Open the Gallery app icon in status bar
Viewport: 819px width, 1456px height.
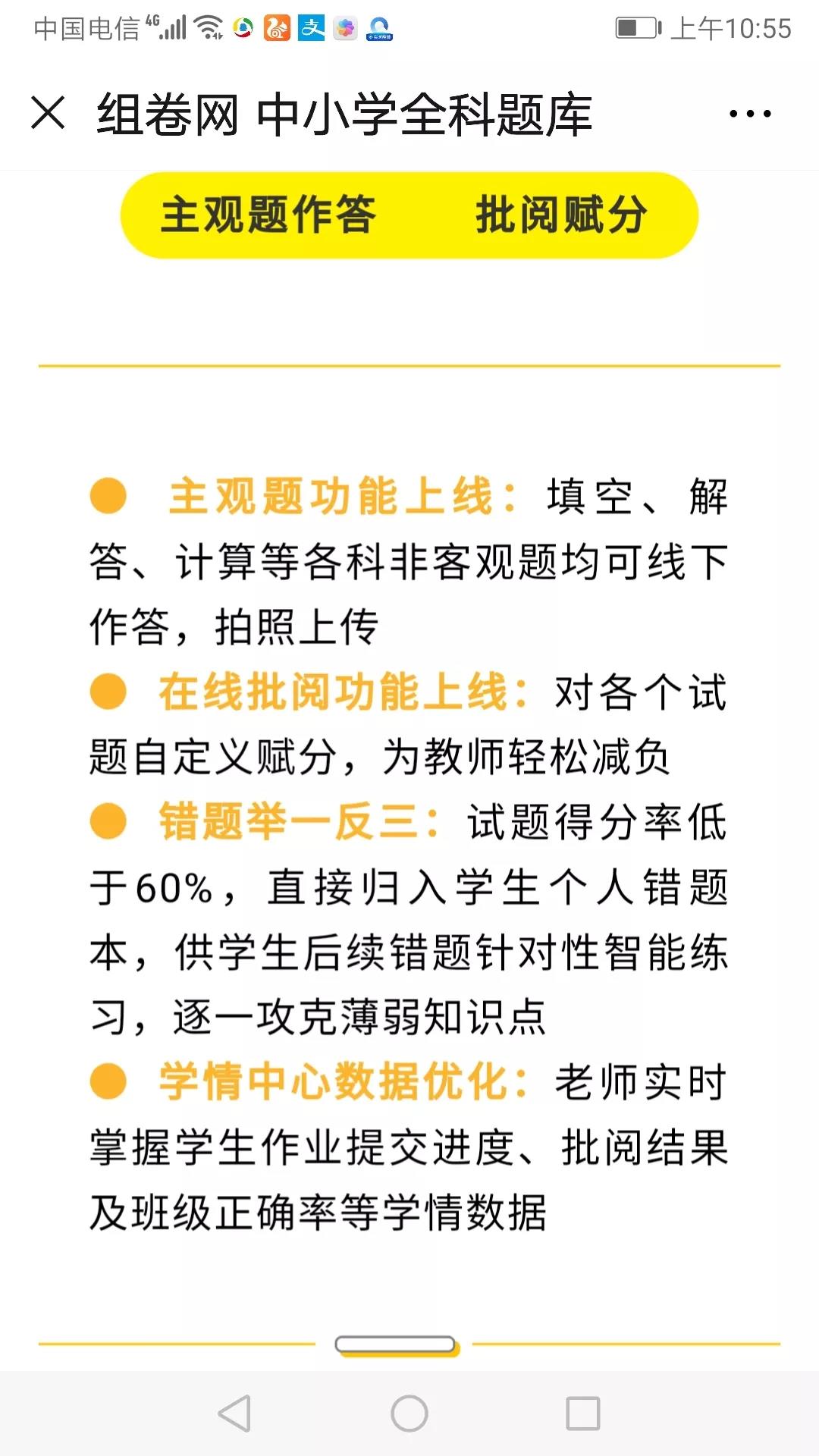(x=347, y=28)
